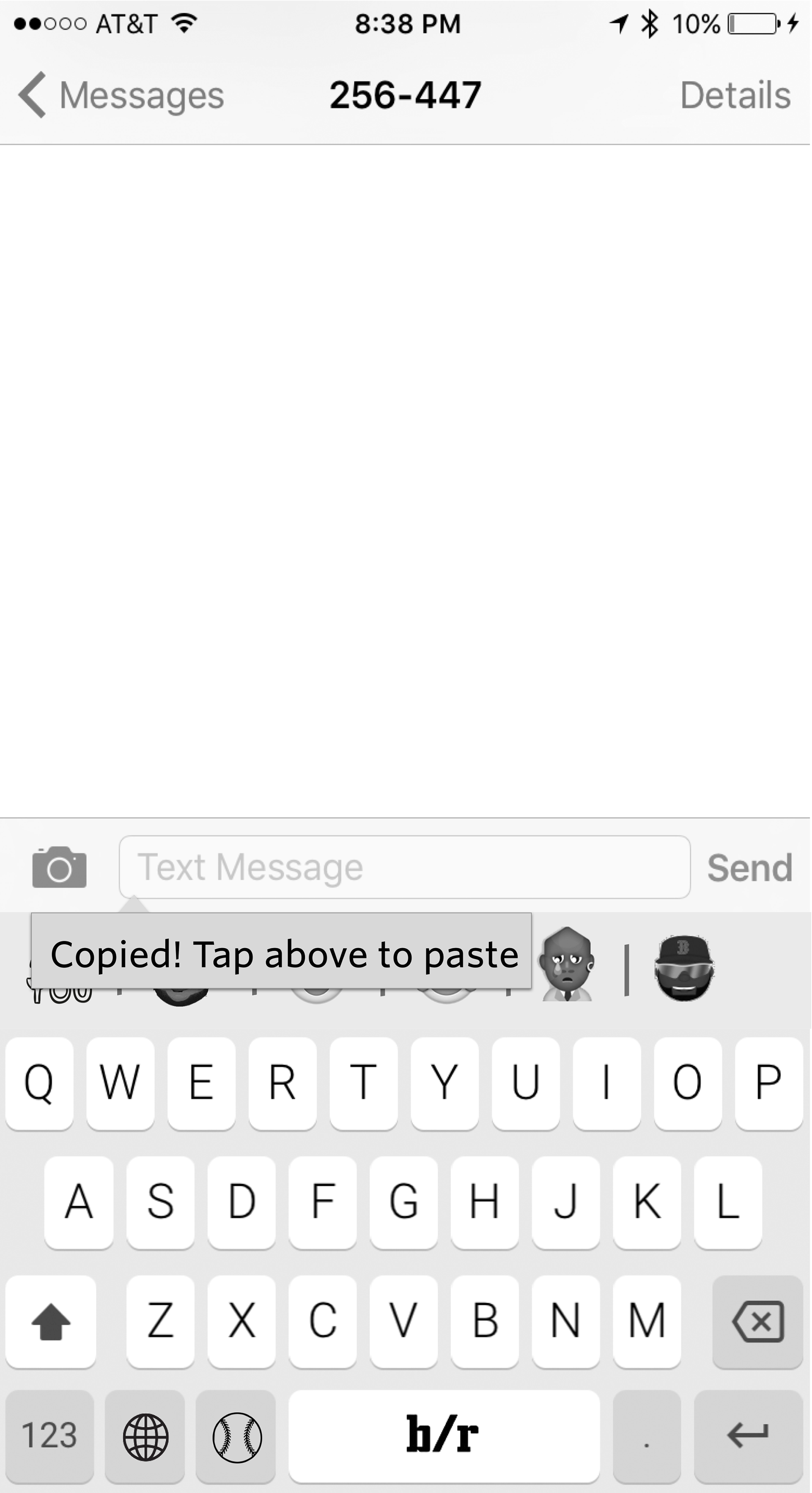The height and width of the screenshot is (1493, 812).
Task: Tap the return key
Action: pyautogui.click(x=748, y=1435)
